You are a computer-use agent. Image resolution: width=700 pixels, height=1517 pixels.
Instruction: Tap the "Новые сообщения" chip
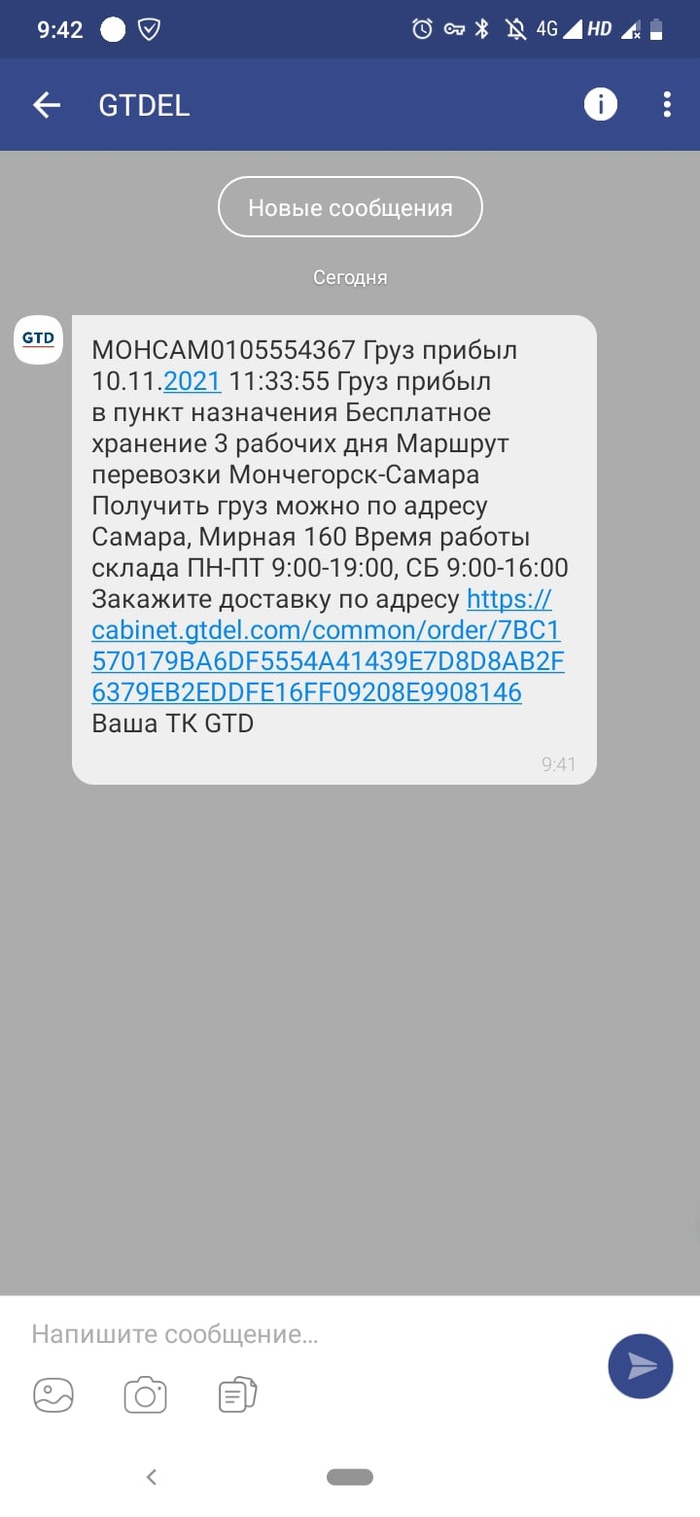(350, 208)
